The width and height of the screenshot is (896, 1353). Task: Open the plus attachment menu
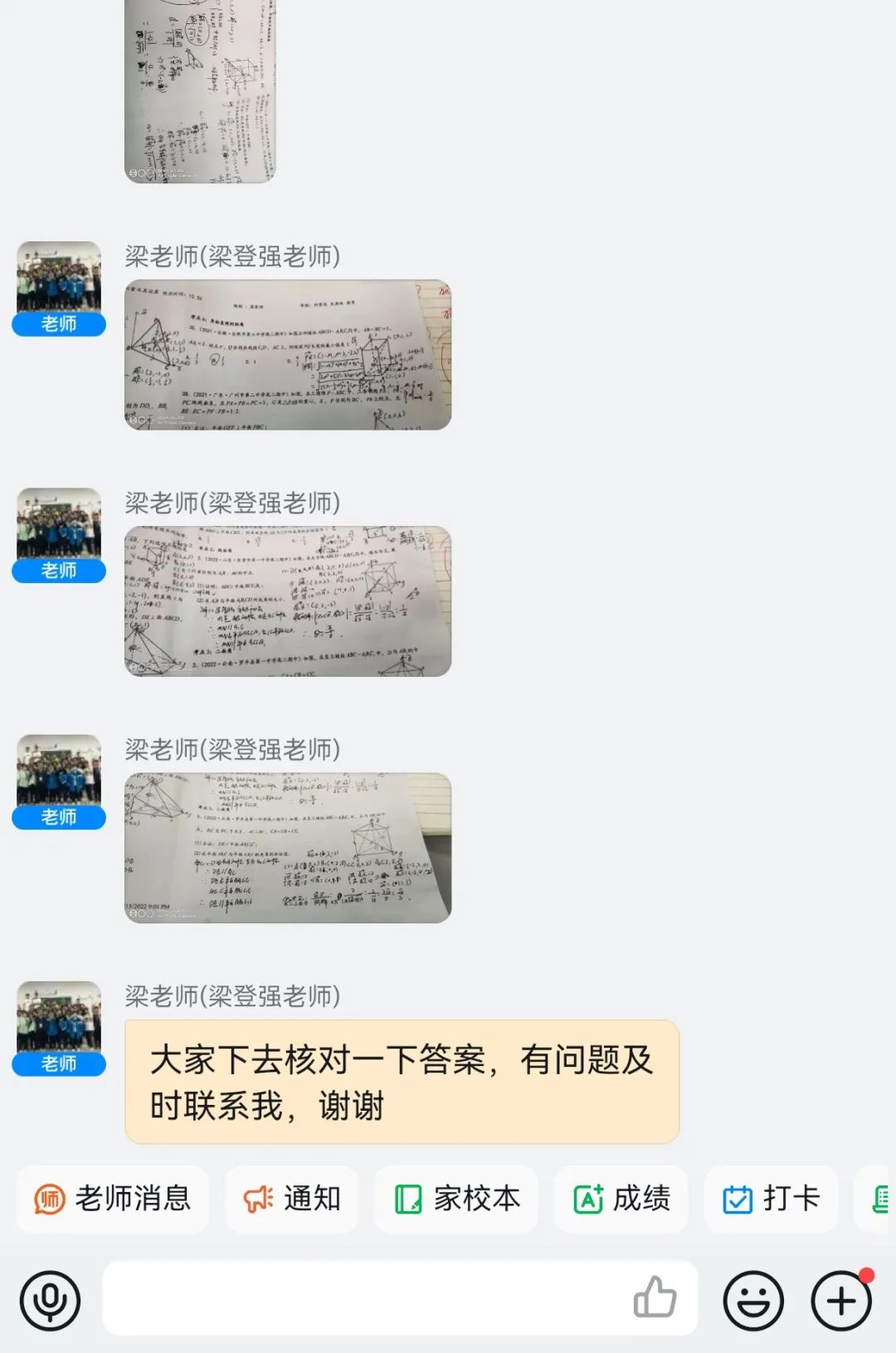[x=841, y=1299]
